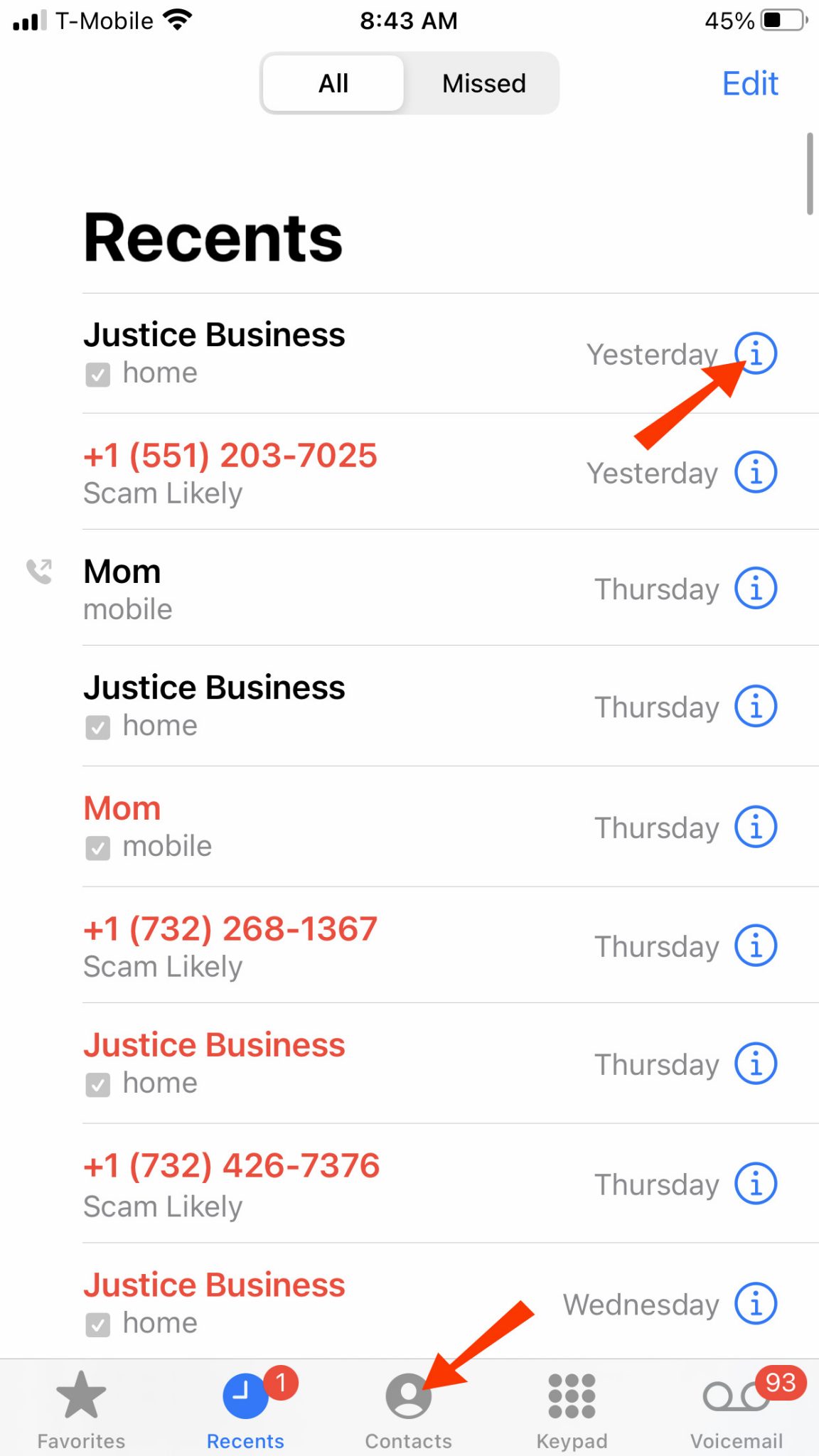Tap the Recents clock icon
The height and width of the screenshot is (1456, 819).
[x=245, y=1396]
